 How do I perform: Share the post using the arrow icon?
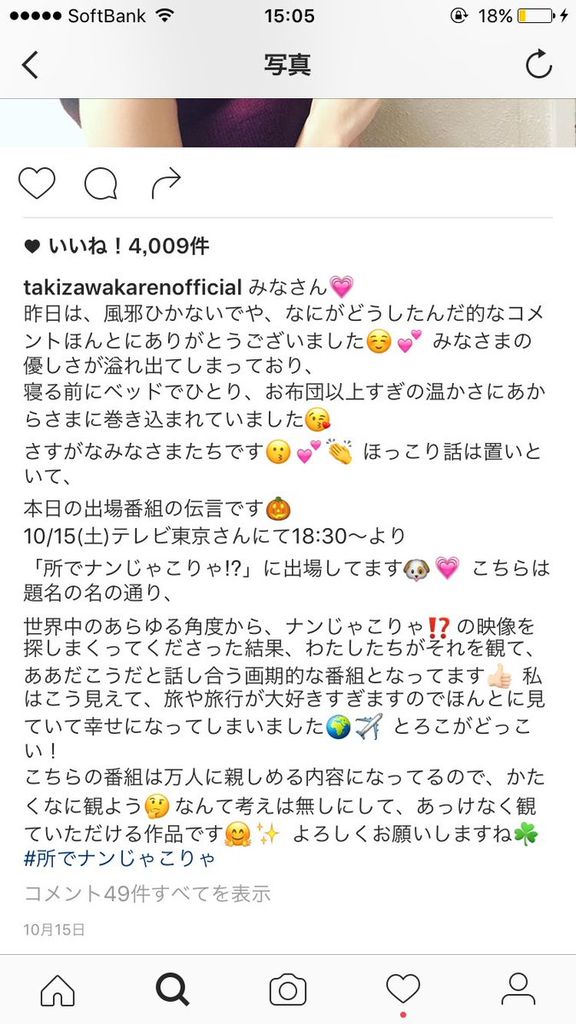(x=166, y=183)
